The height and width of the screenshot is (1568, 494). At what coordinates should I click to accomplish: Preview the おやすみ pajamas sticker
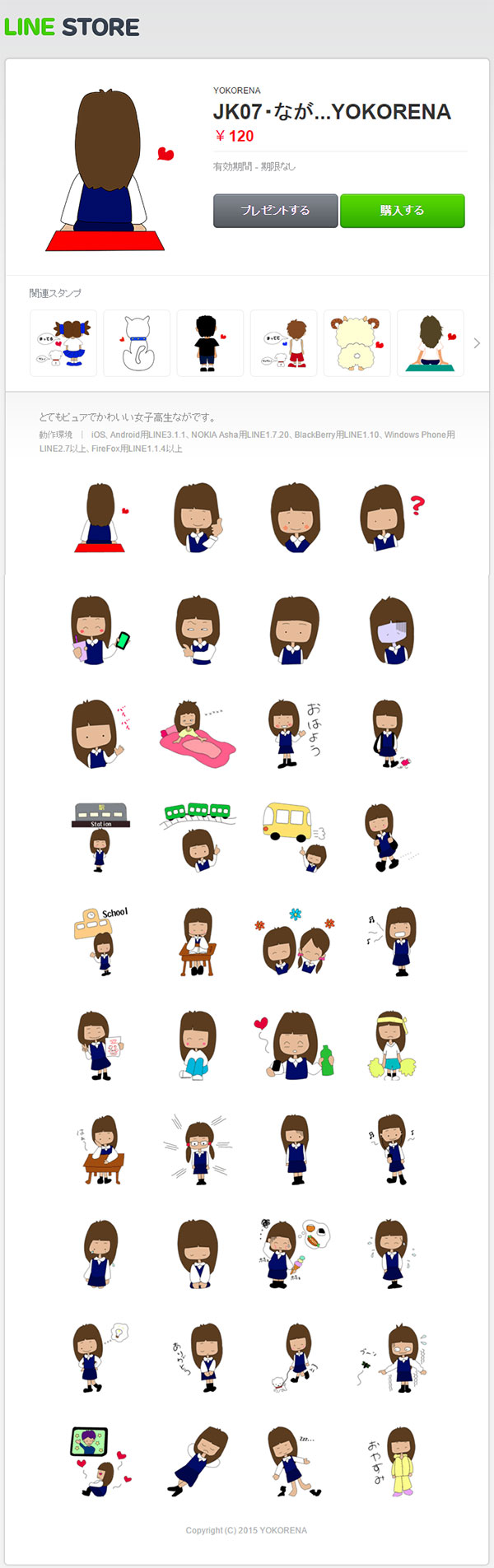tap(392, 1461)
